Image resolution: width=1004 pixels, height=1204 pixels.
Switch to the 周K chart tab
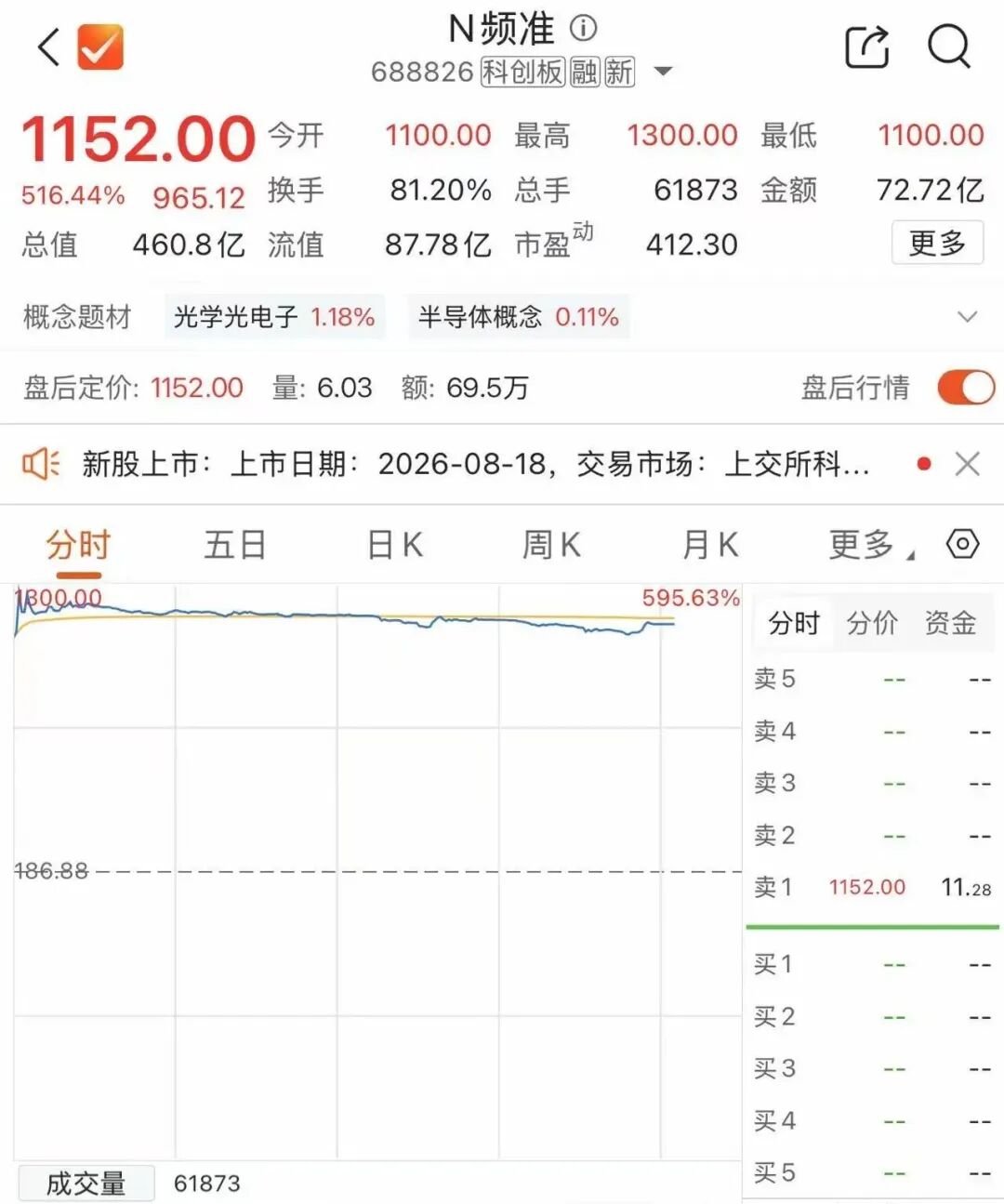[551, 545]
